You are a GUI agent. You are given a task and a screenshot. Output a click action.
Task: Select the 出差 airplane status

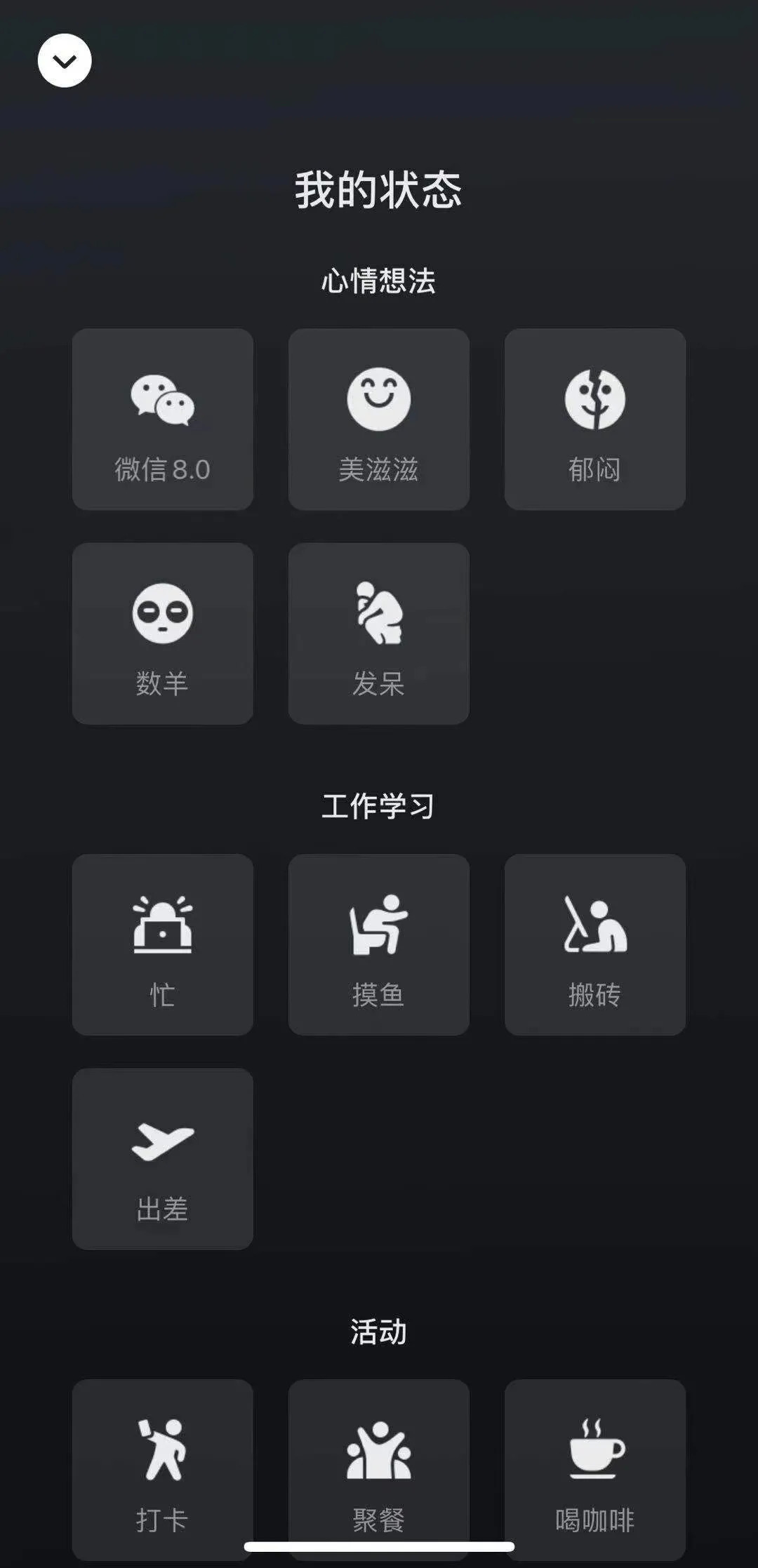point(162,1159)
